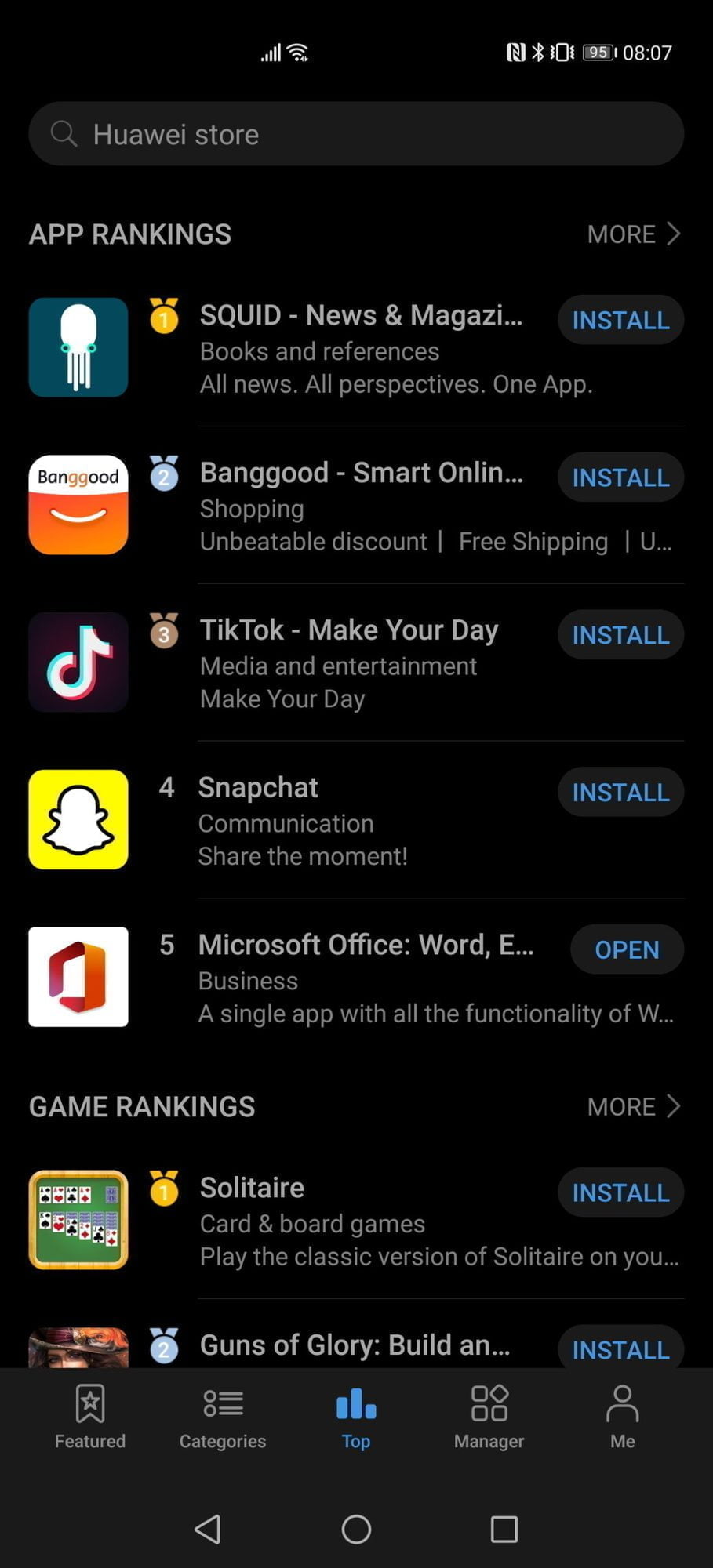Viewport: 713px width, 1568px height.
Task: Switch to the Featured tab
Action: click(x=90, y=1416)
